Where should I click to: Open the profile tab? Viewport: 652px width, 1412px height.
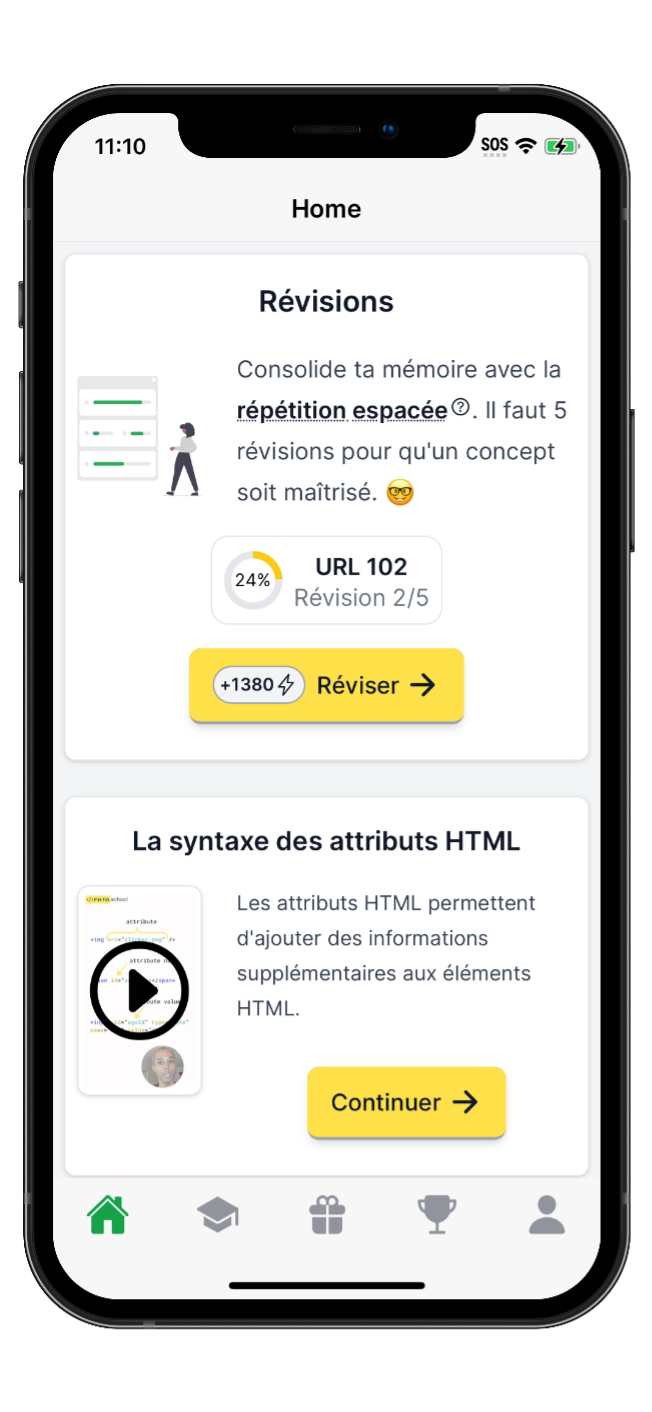pyautogui.click(x=547, y=1215)
